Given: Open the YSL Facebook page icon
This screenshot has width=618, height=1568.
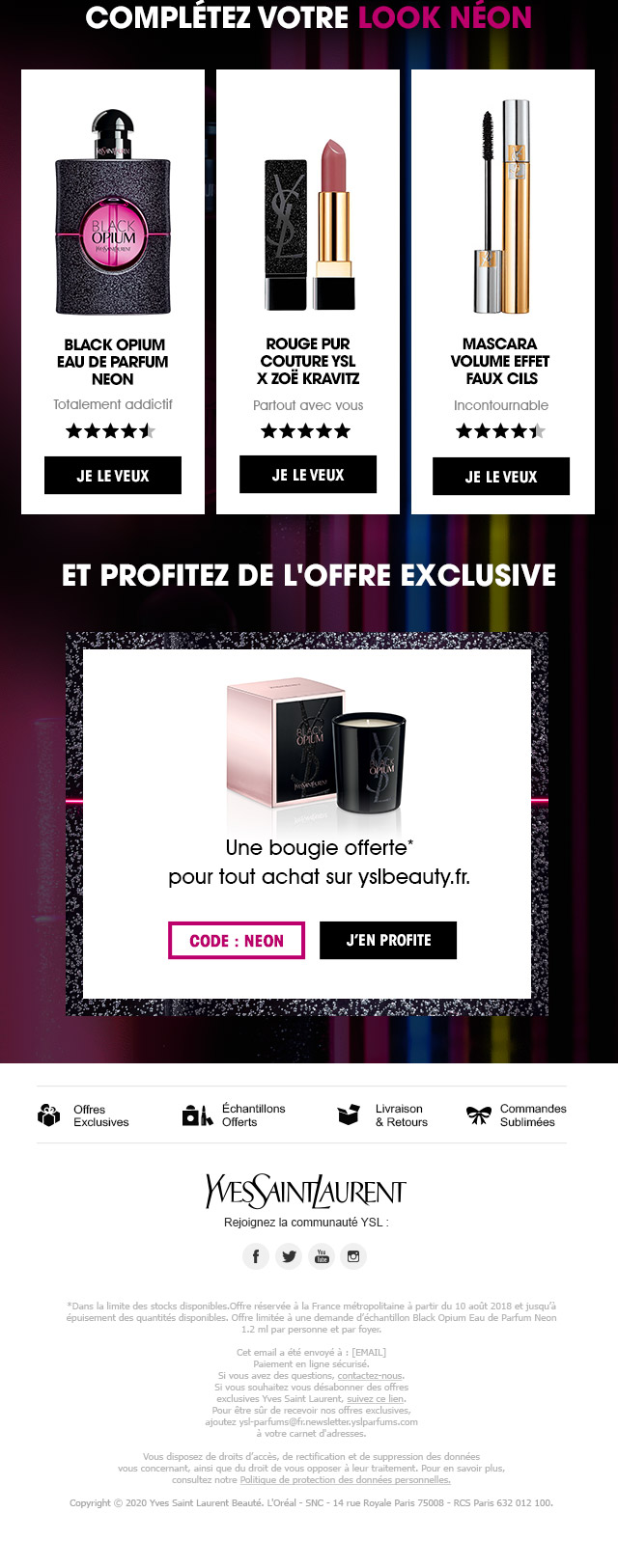Looking at the screenshot, I should coord(255,1255).
